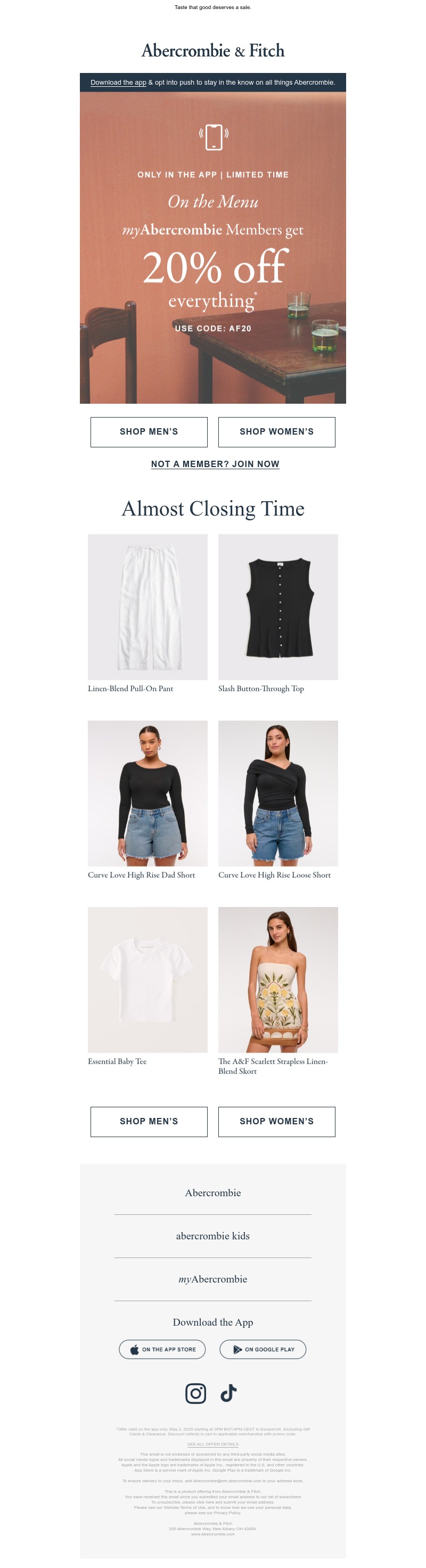Tap Shop Women's below the product grid

coord(276,1121)
